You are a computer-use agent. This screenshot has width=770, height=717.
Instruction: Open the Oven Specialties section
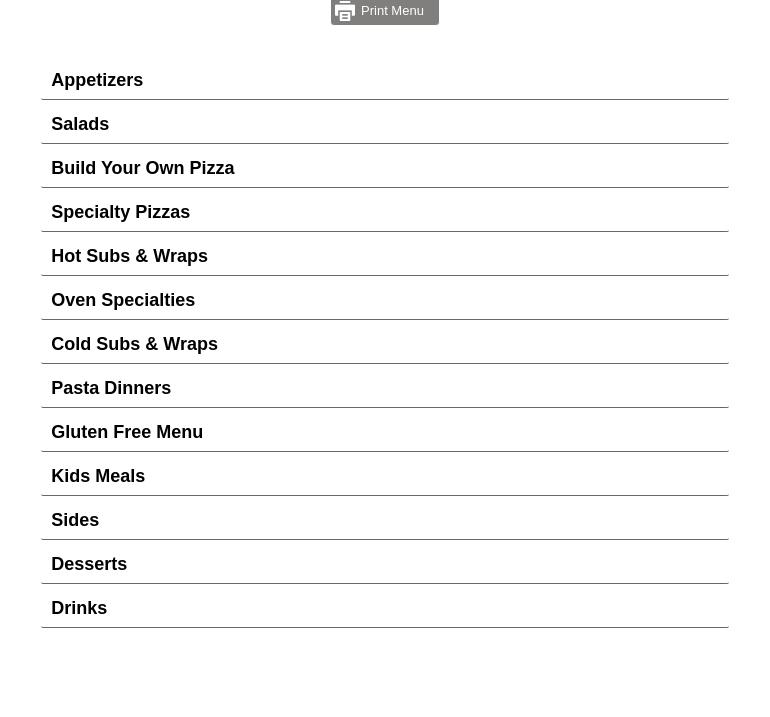[123, 300]
